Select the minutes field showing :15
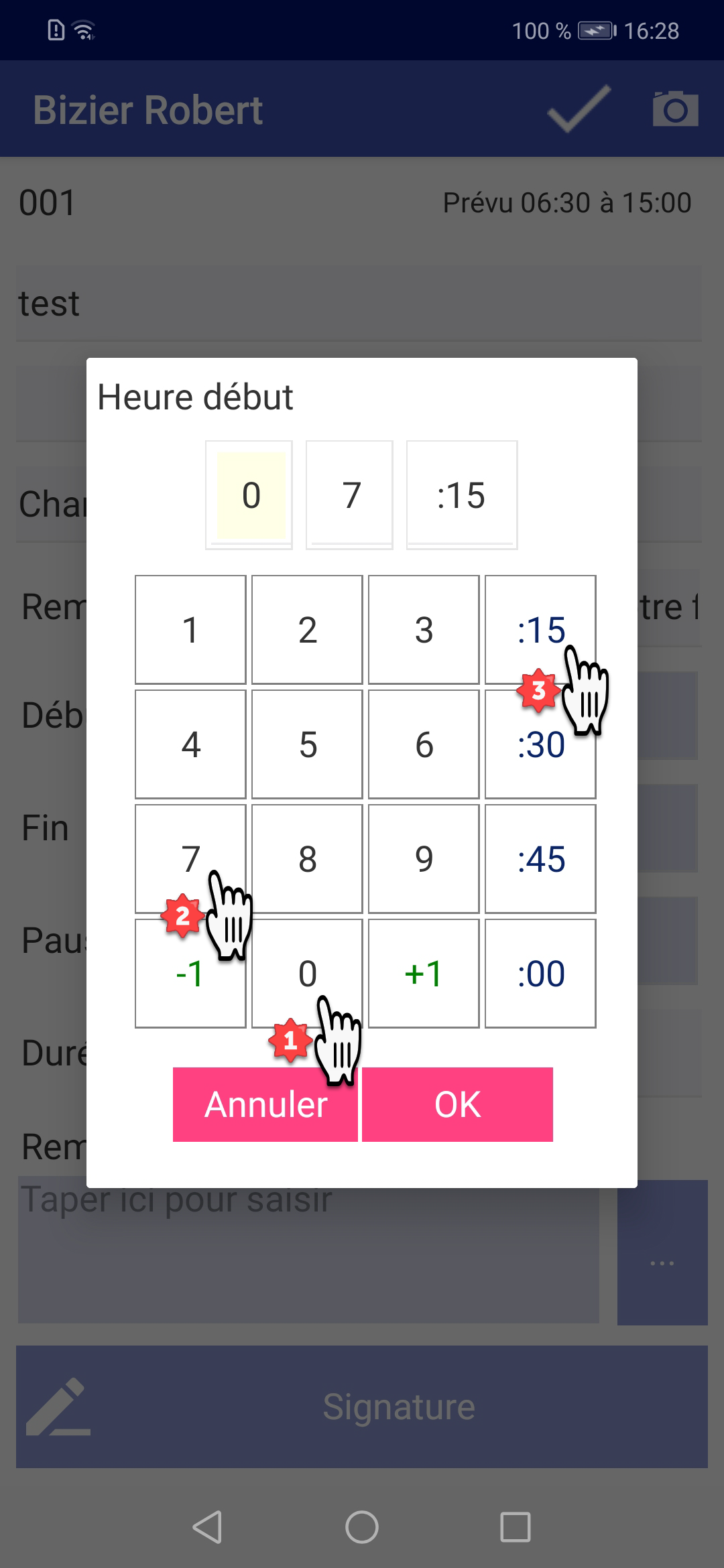This screenshot has width=724, height=1568. point(462,495)
